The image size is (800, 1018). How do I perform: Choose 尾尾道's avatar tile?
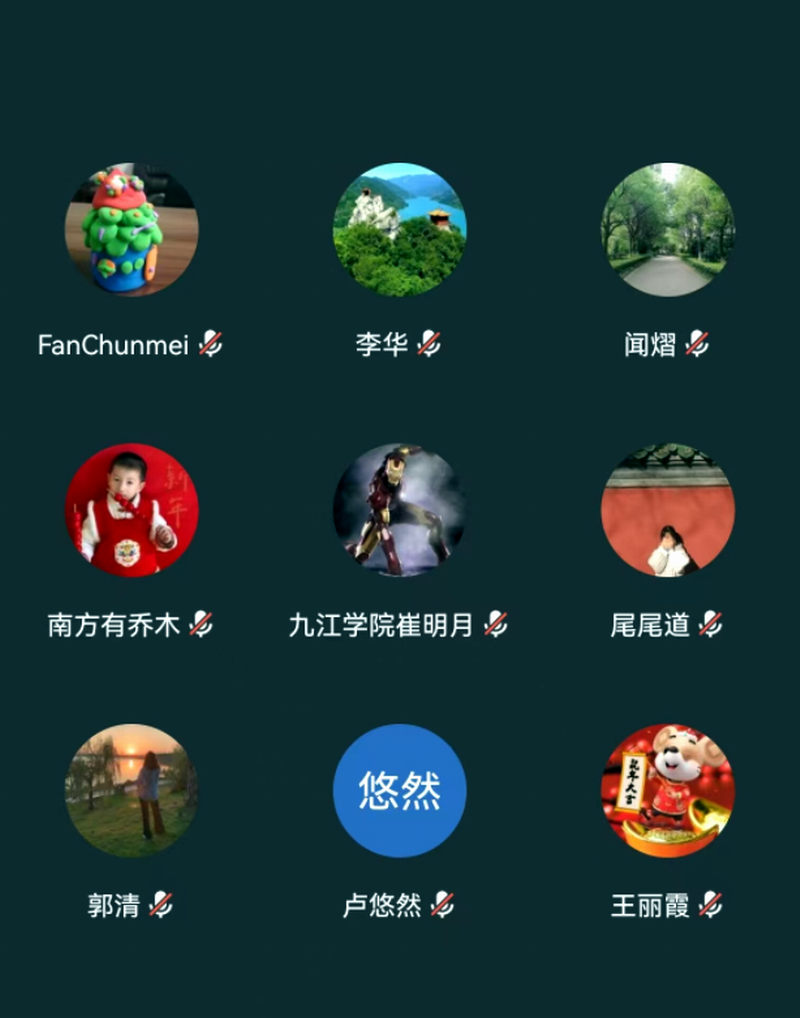[667, 510]
